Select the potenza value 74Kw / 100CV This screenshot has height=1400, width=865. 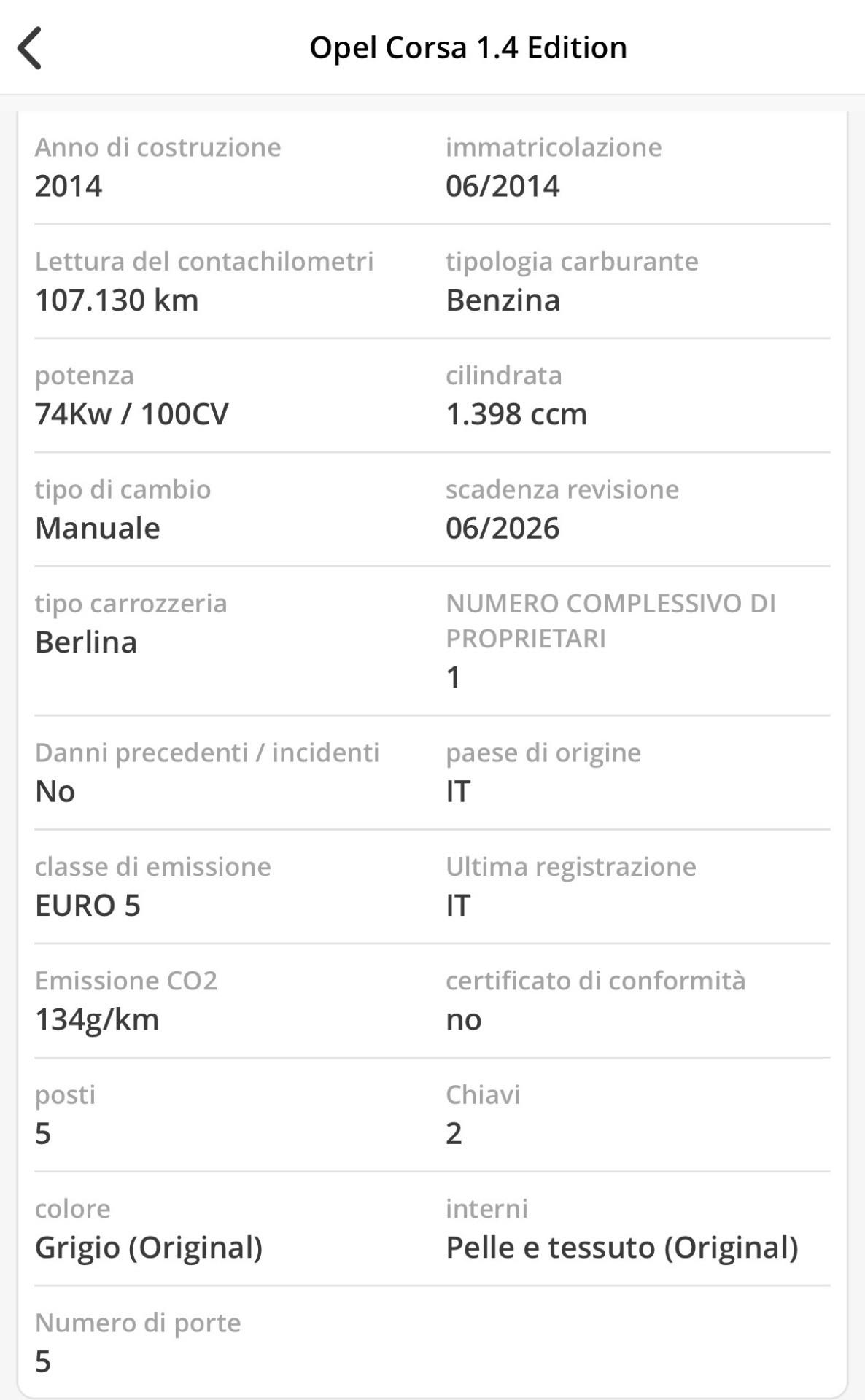132,413
